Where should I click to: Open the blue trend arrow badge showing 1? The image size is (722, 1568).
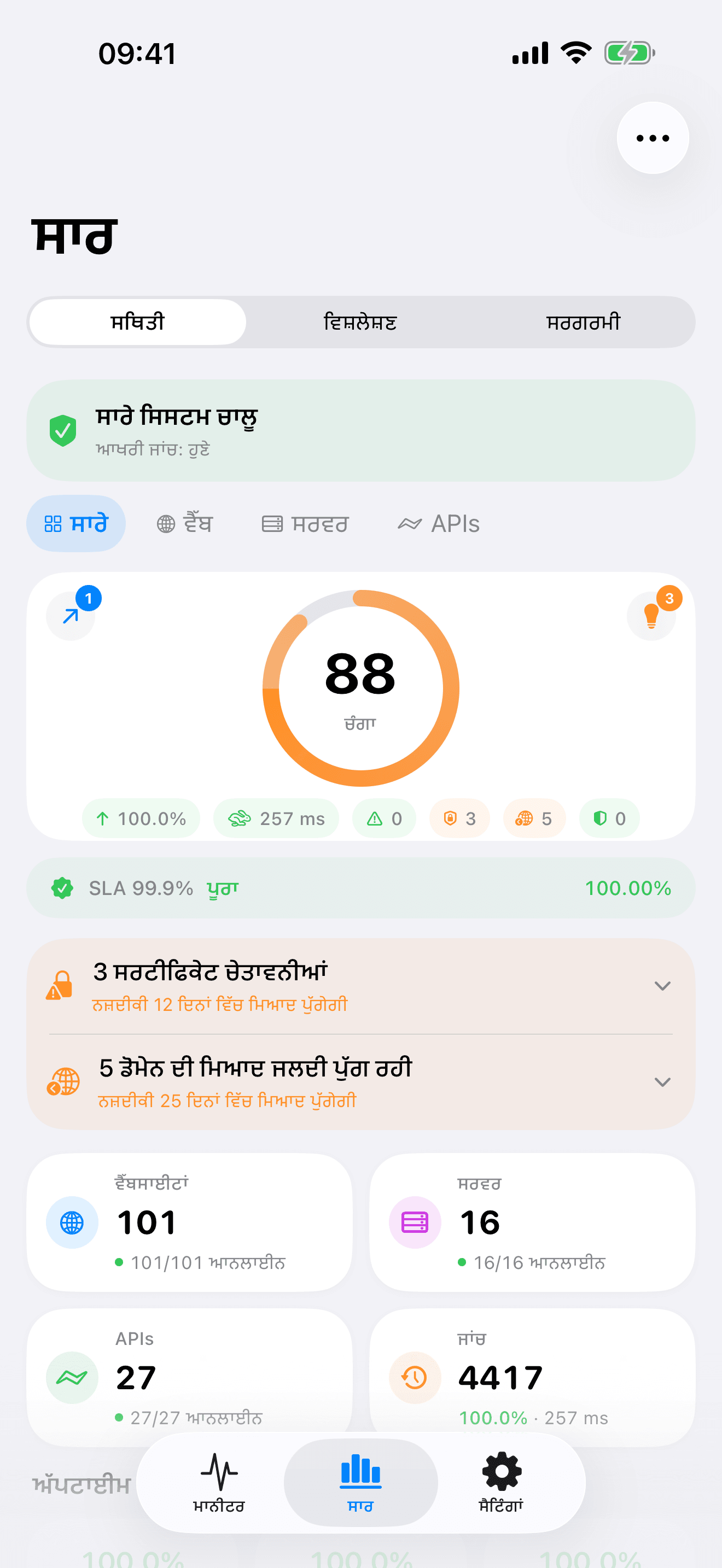coord(71,615)
